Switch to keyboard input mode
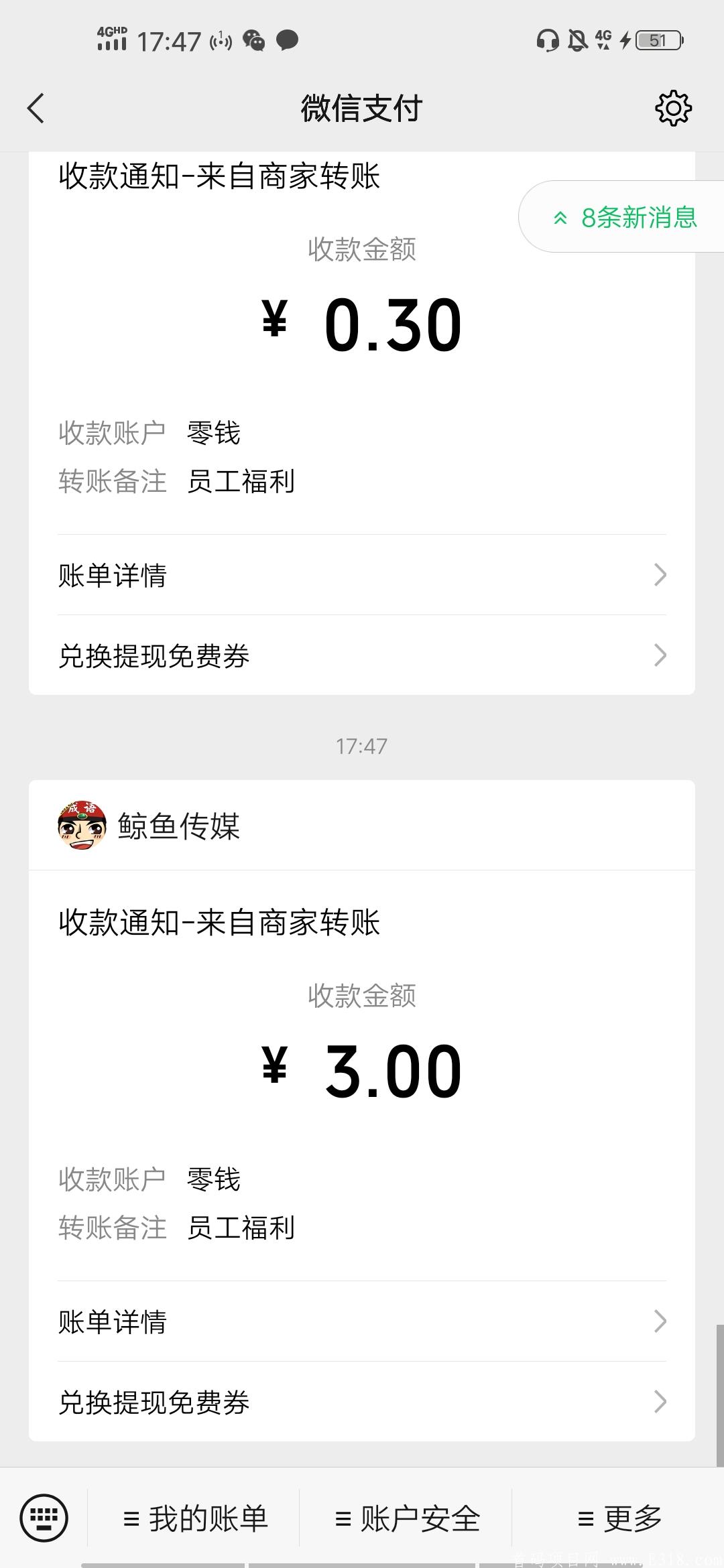Screen dimensions: 724x1568 point(44,1518)
